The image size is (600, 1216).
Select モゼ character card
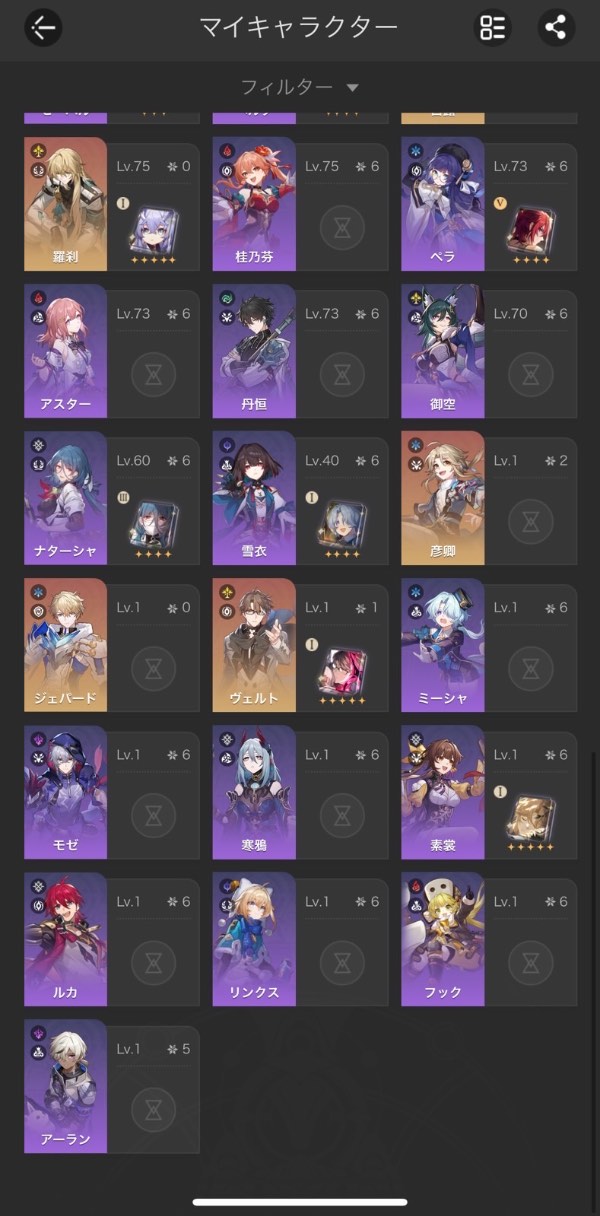click(66, 792)
